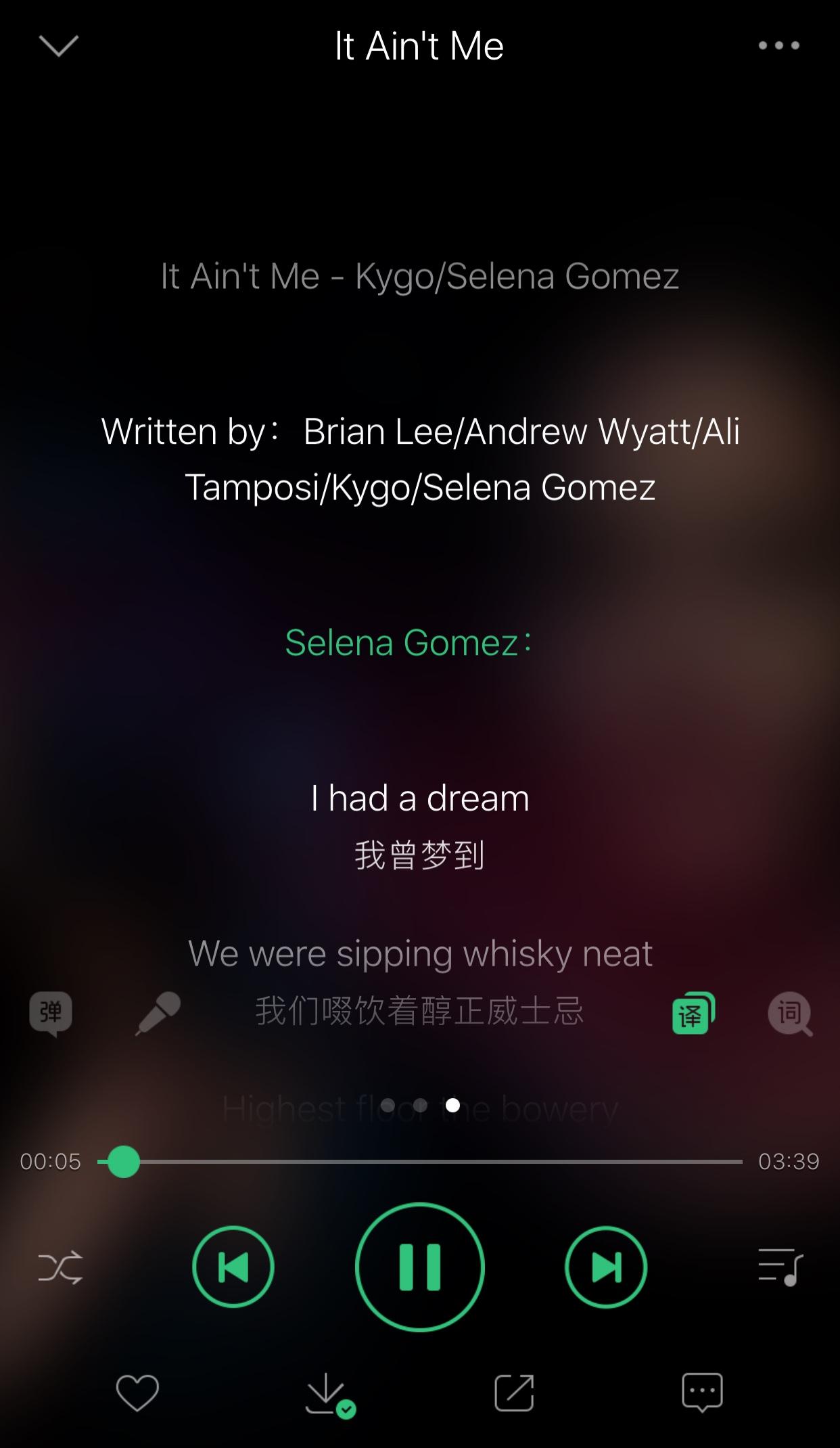Screen dimensions: 840x1448
Task: Skip to the previous track
Action: click(x=233, y=1267)
